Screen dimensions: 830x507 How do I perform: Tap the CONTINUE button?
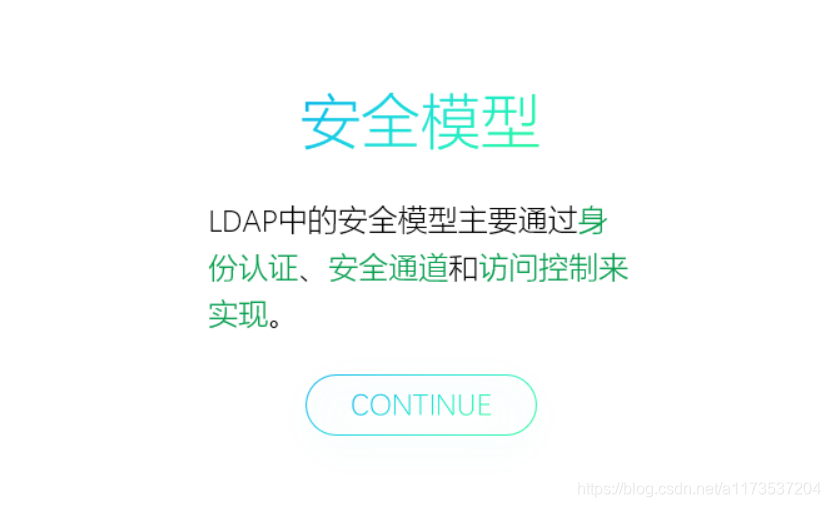click(x=421, y=405)
